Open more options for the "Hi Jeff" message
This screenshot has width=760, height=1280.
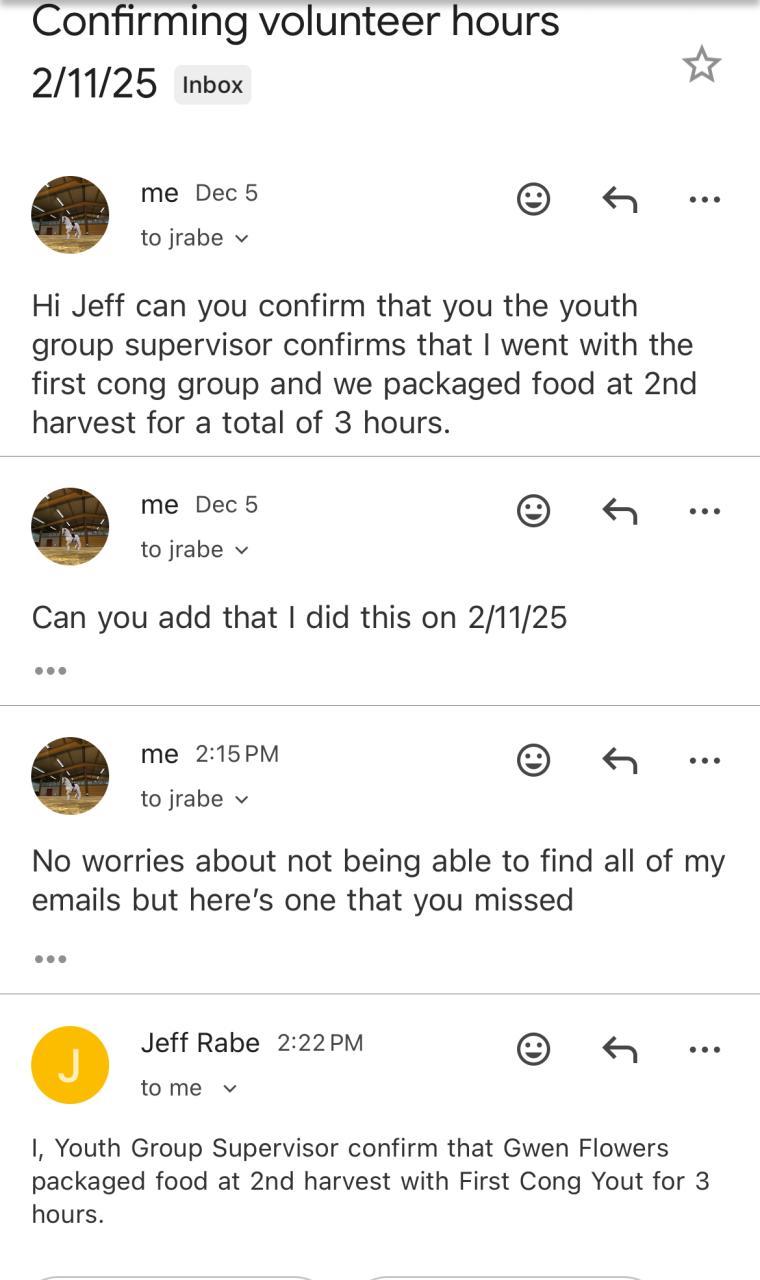[x=704, y=199]
